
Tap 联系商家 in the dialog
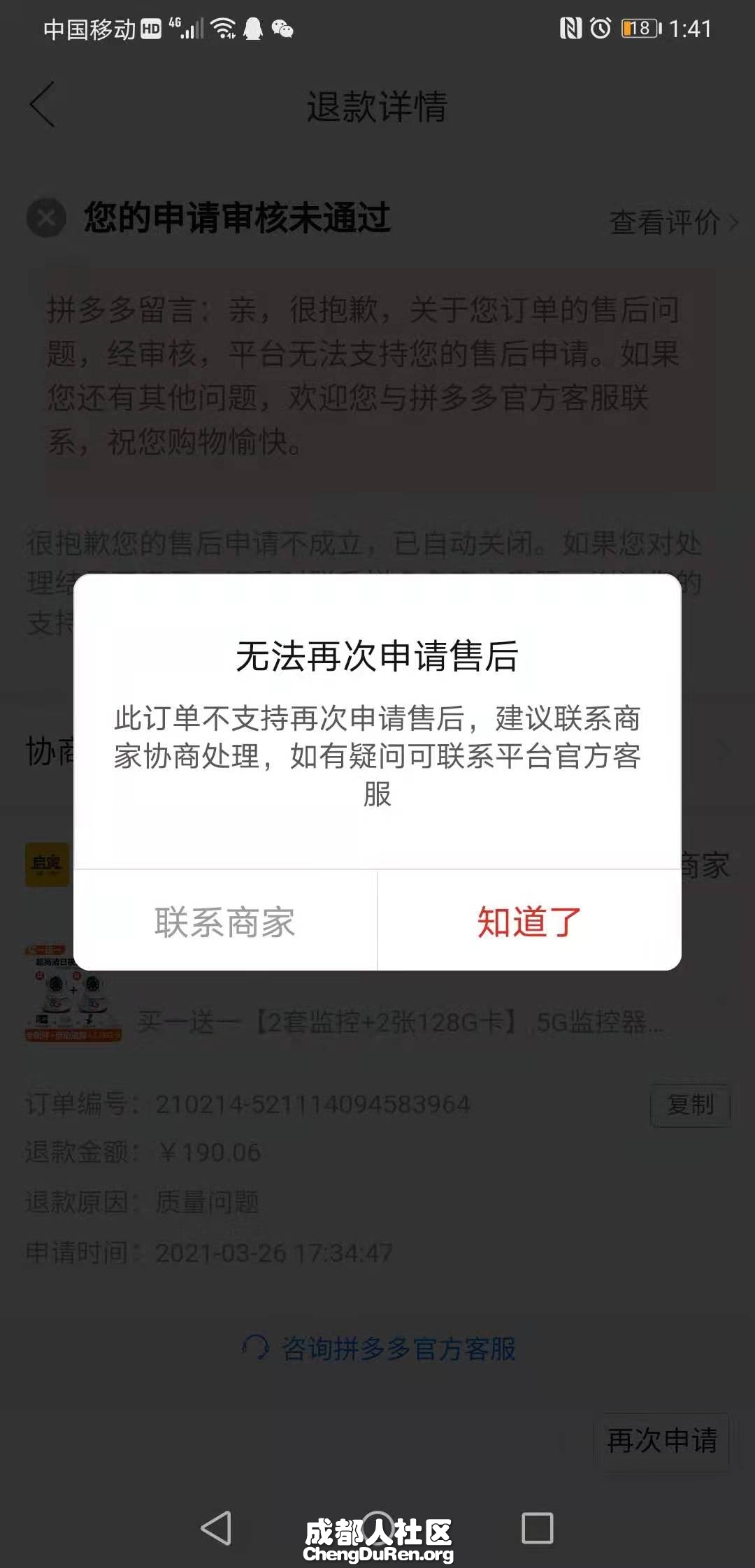[x=224, y=922]
